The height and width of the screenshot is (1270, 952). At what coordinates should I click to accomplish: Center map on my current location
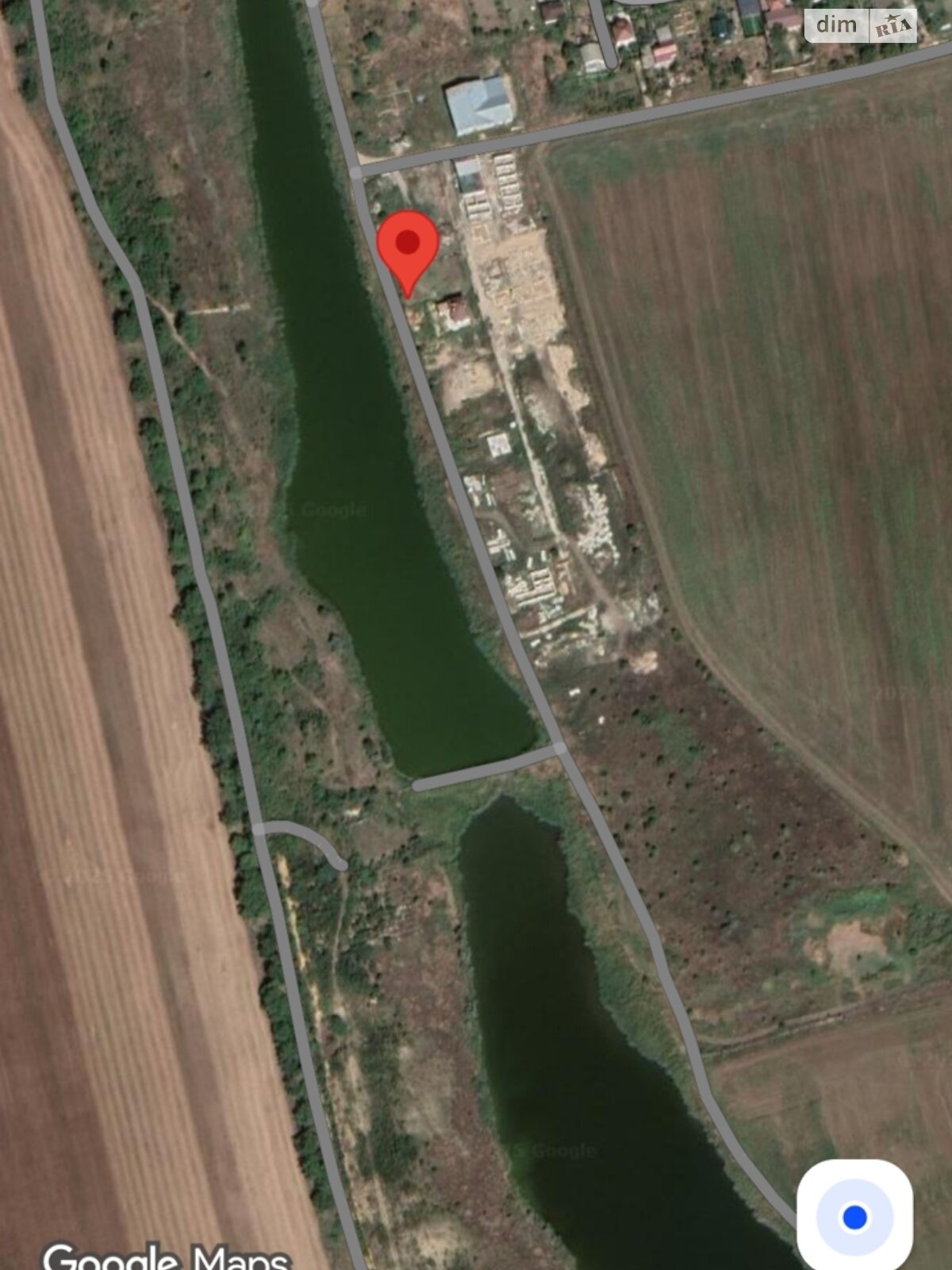854,1216
